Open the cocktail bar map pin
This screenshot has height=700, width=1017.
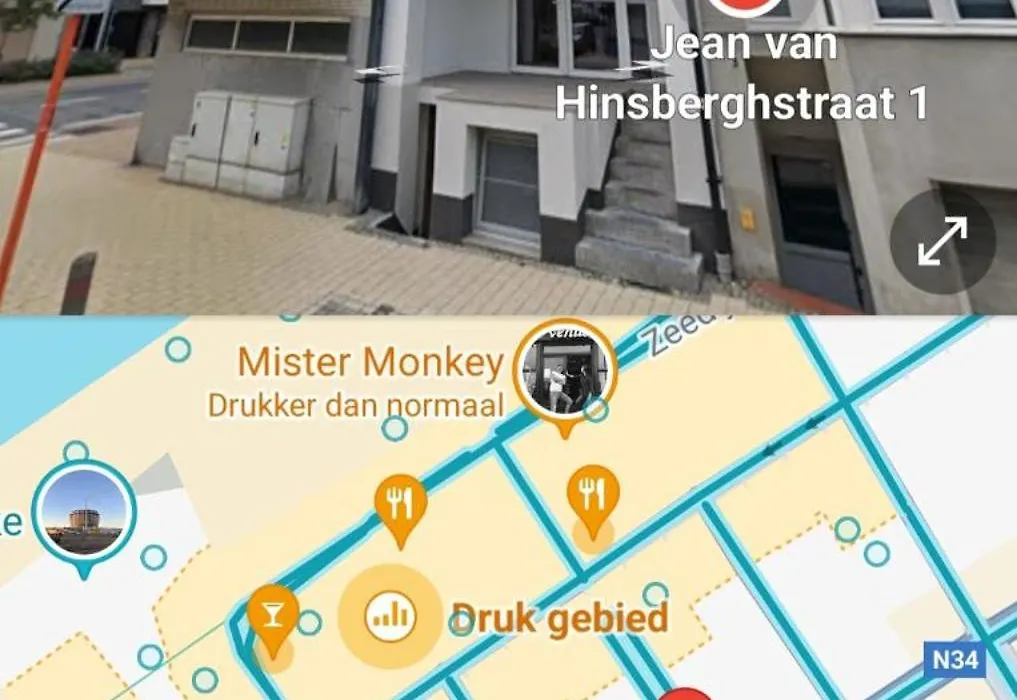(271, 614)
